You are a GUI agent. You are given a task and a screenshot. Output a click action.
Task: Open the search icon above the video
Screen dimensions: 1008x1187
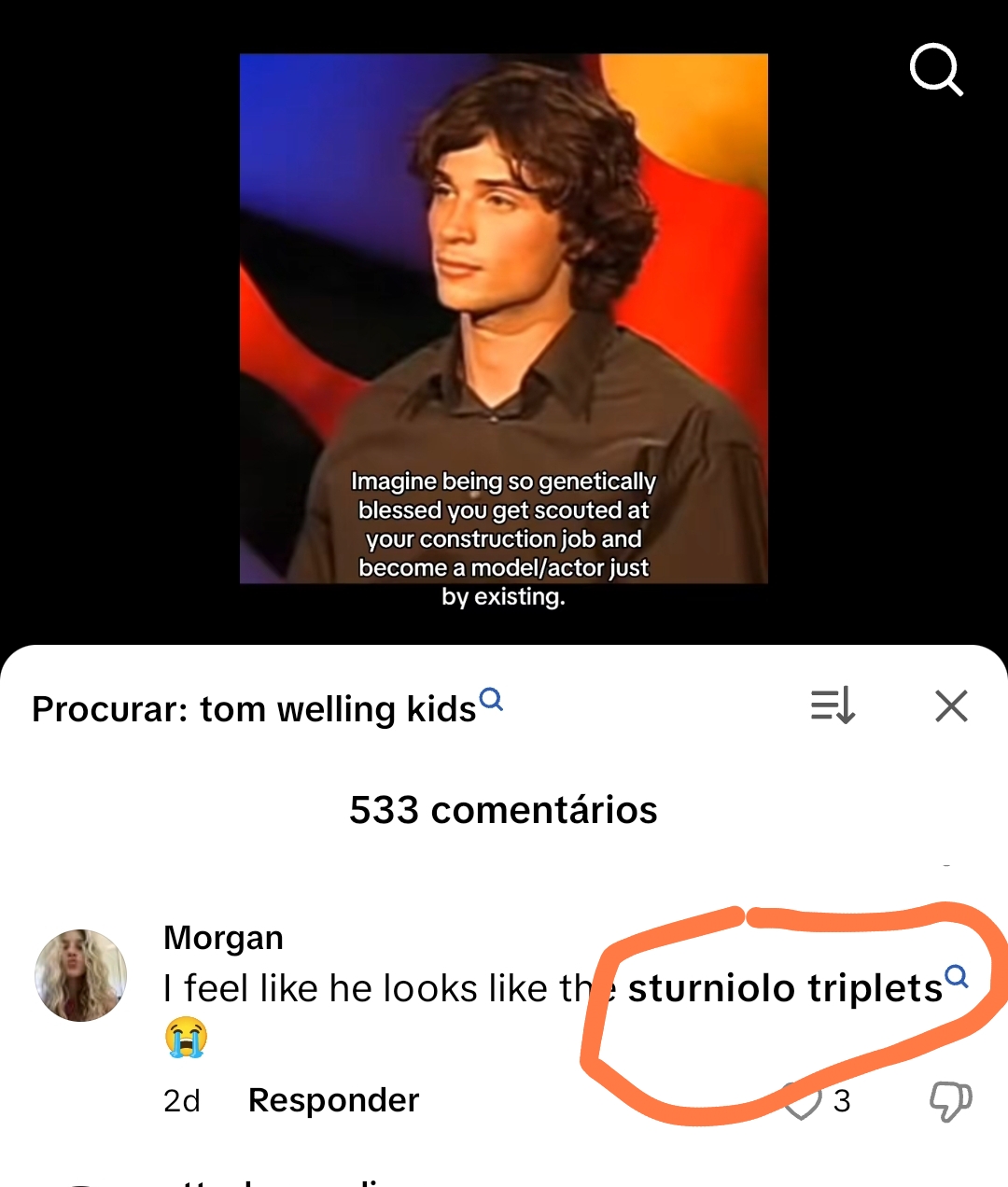tap(935, 70)
